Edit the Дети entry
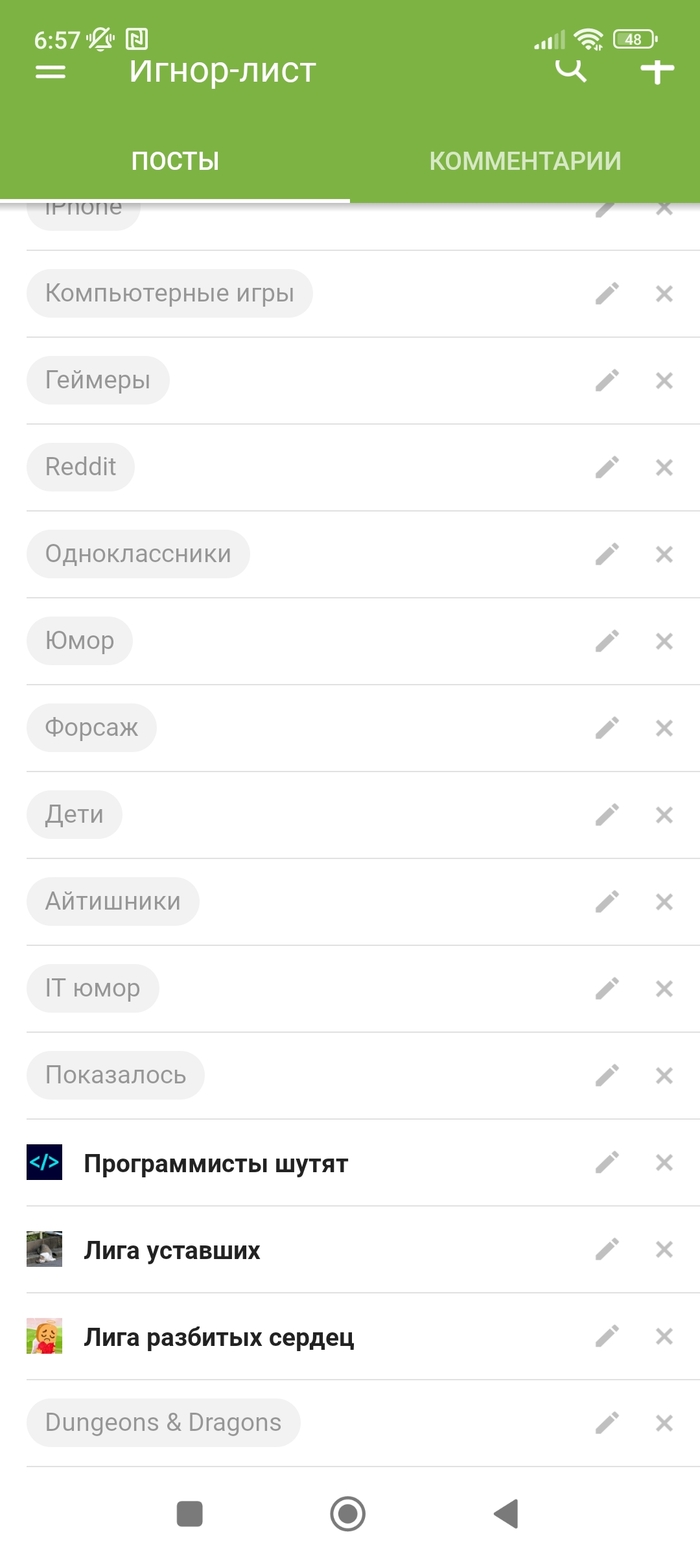The image size is (700, 1556). pyautogui.click(x=607, y=815)
